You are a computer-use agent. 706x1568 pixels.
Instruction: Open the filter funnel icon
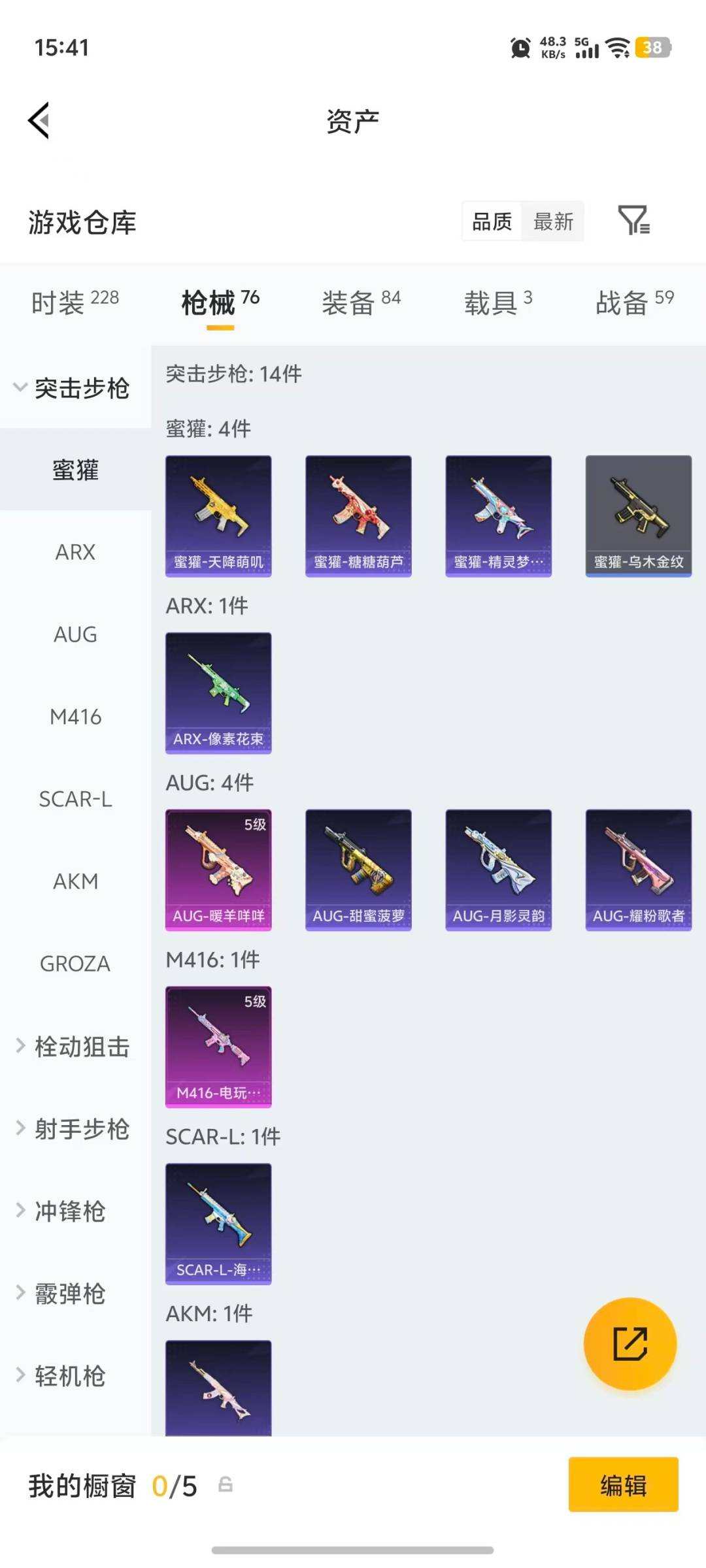(x=633, y=220)
